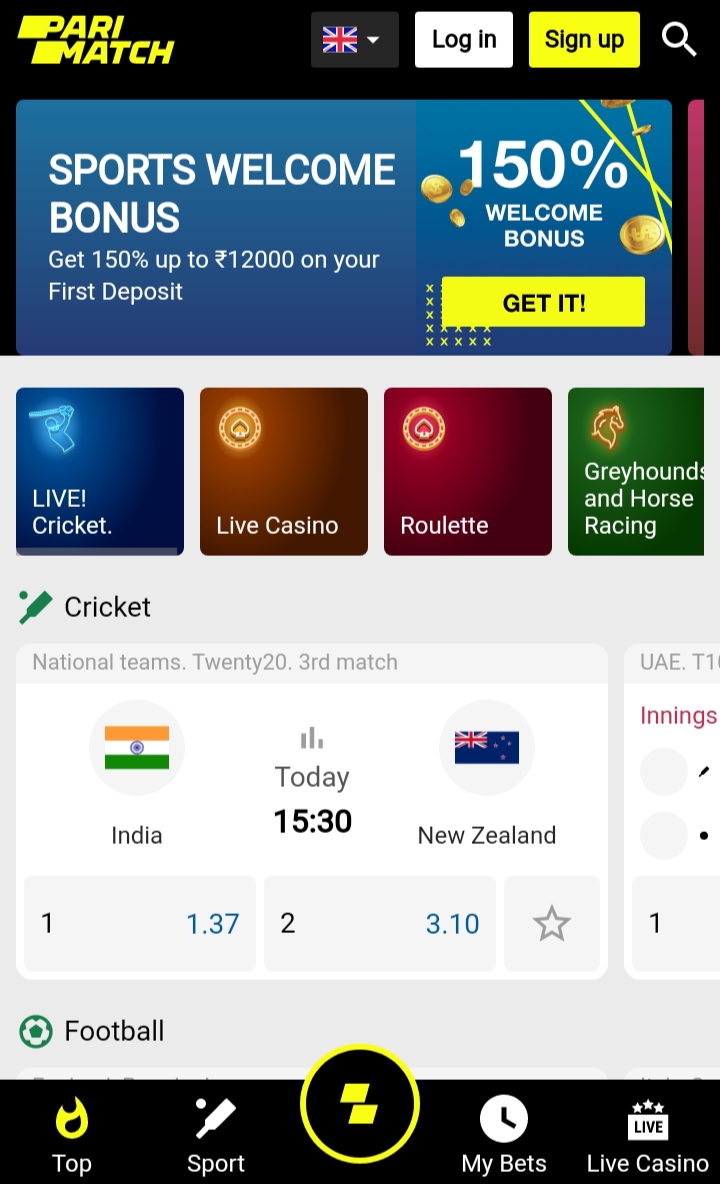Open the Live Casino tile
The image size is (720, 1184).
click(x=284, y=471)
